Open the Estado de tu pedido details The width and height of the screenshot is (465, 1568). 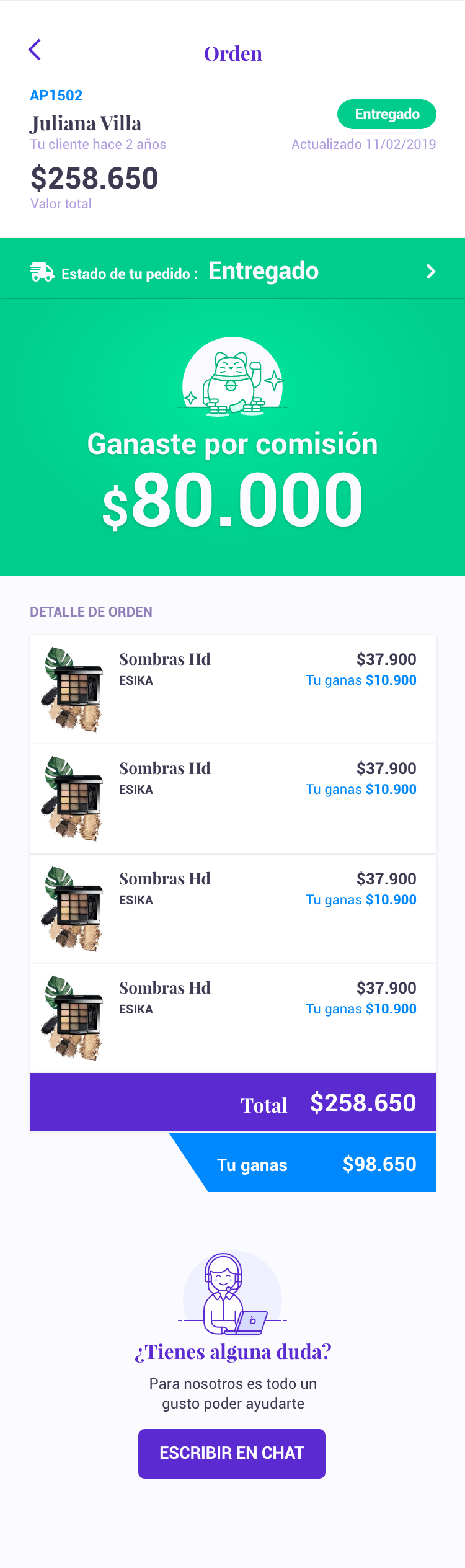[x=430, y=272]
